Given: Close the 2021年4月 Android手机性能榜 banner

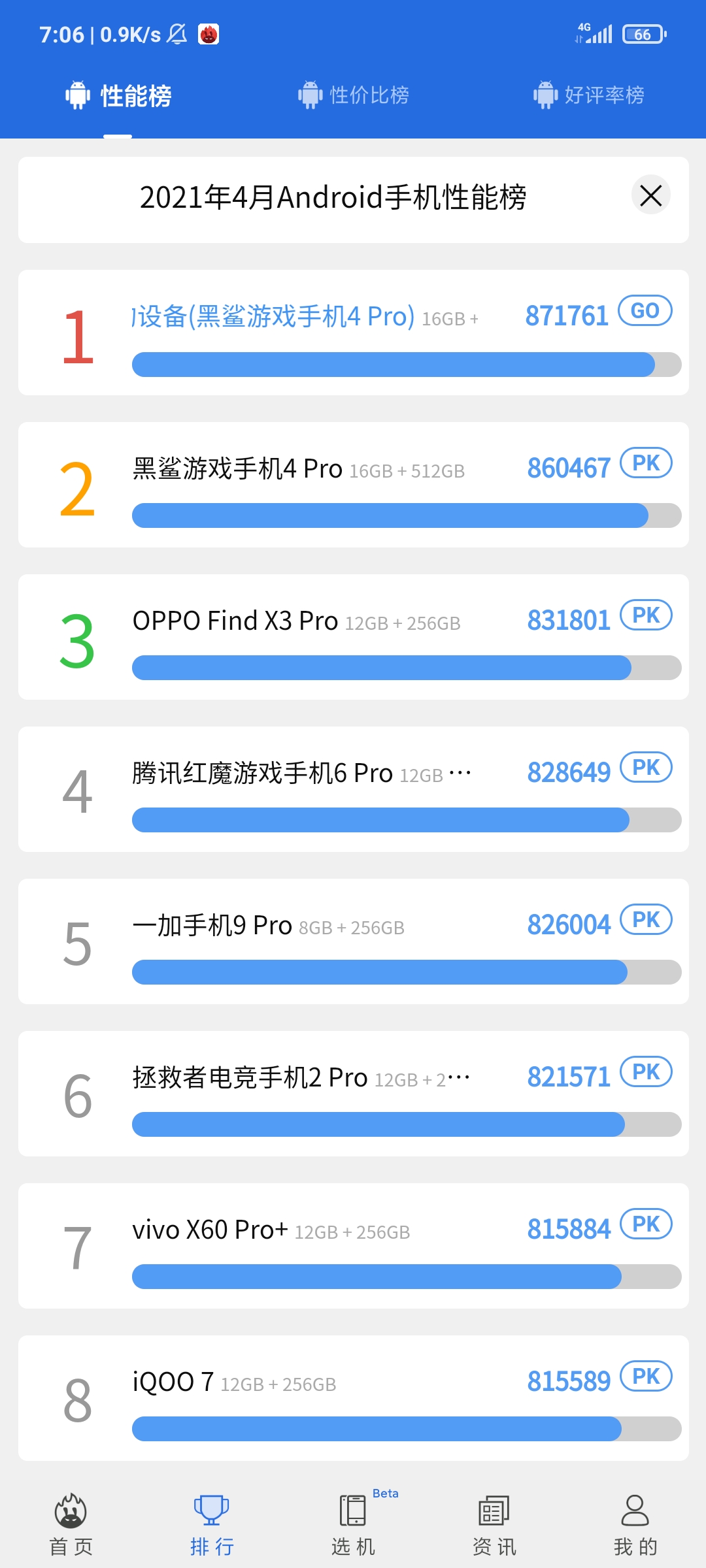Looking at the screenshot, I should pos(651,195).
